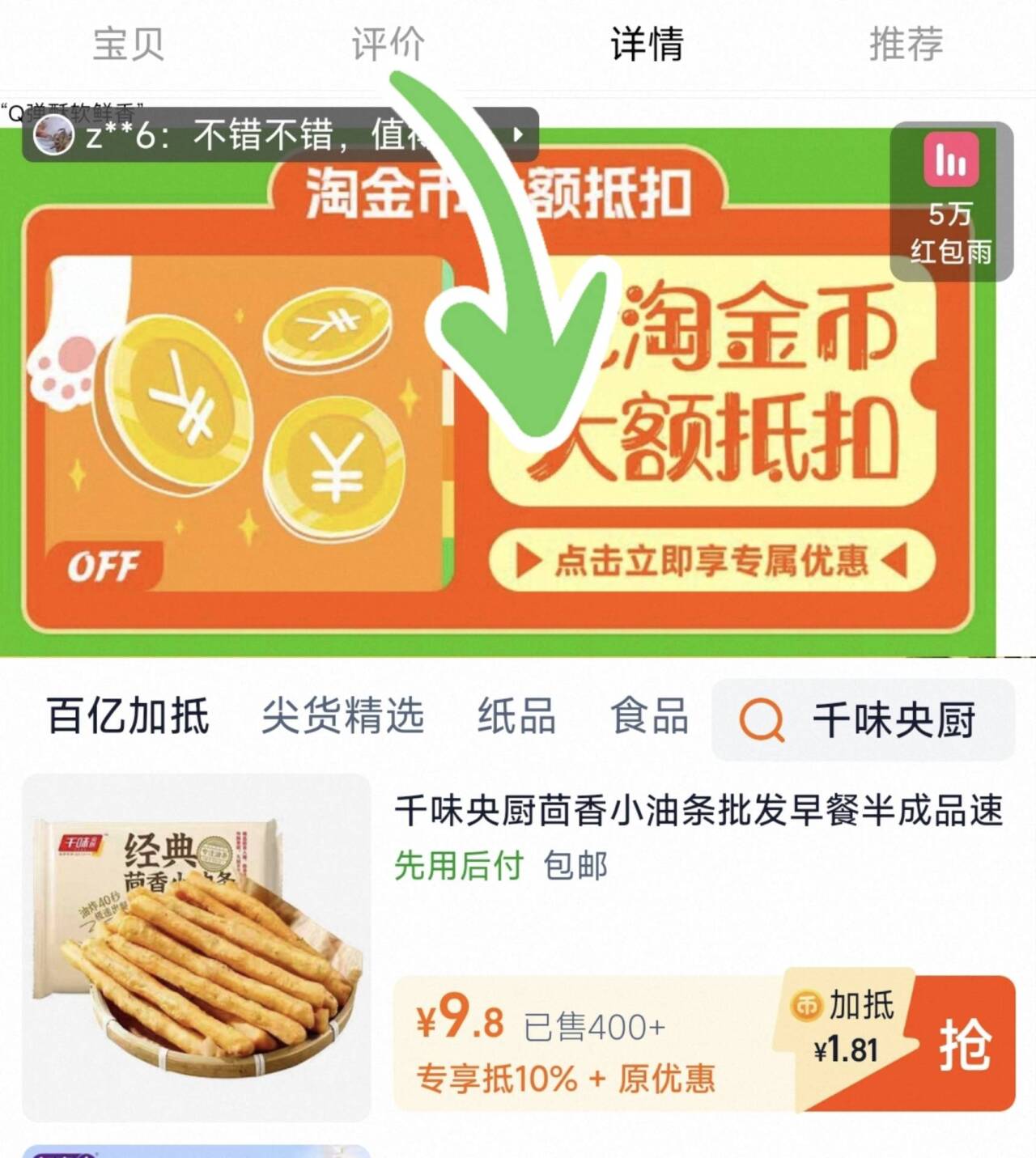Switch to the 尖货精选 category

coord(342,716)
